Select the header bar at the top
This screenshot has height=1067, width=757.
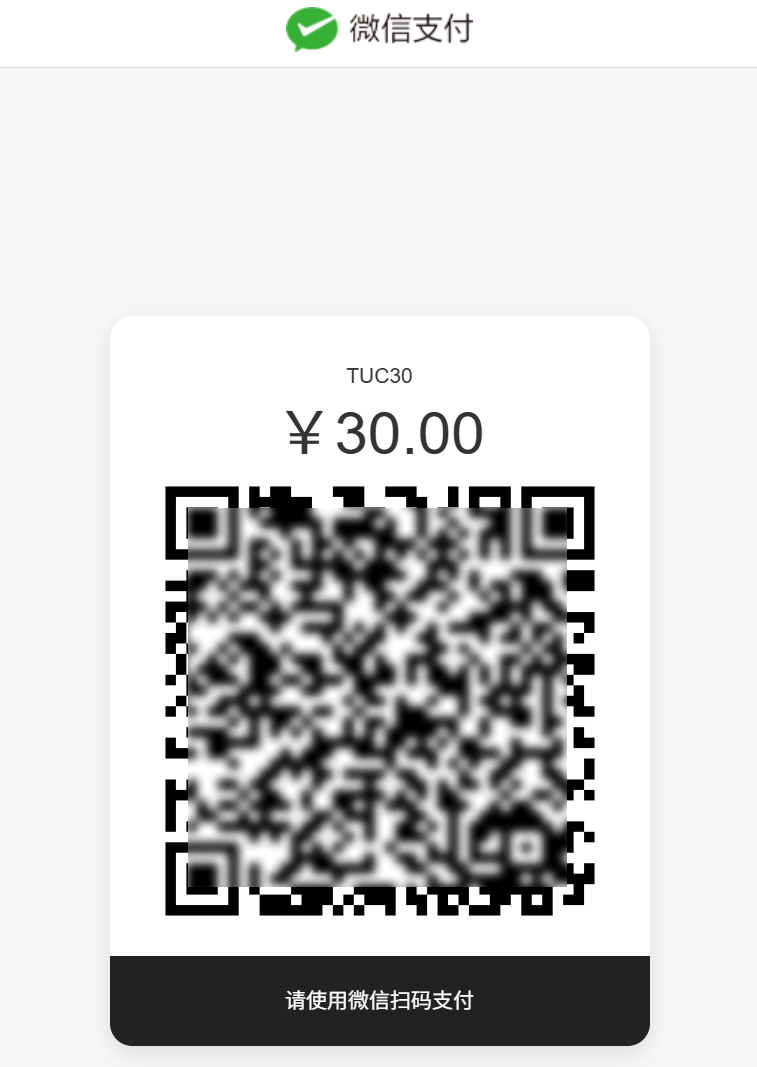[x=378, y=32]
